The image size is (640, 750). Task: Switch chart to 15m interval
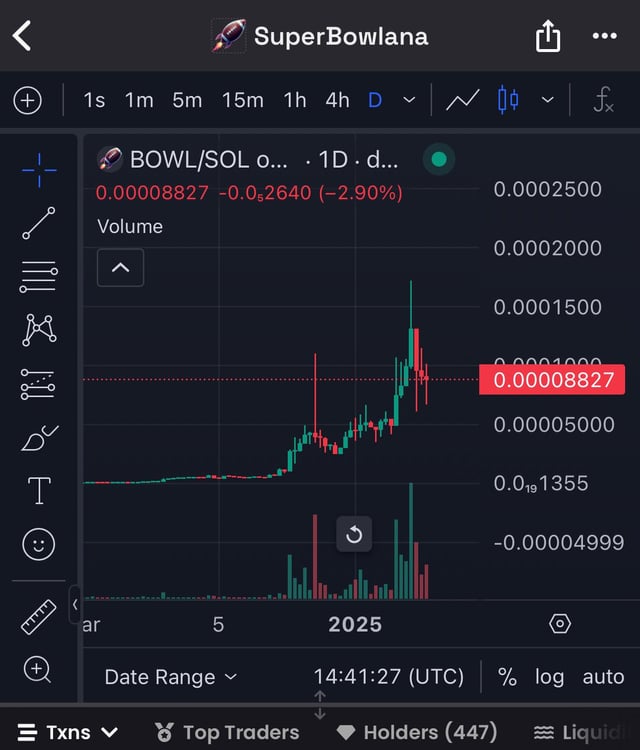point(242,100)
